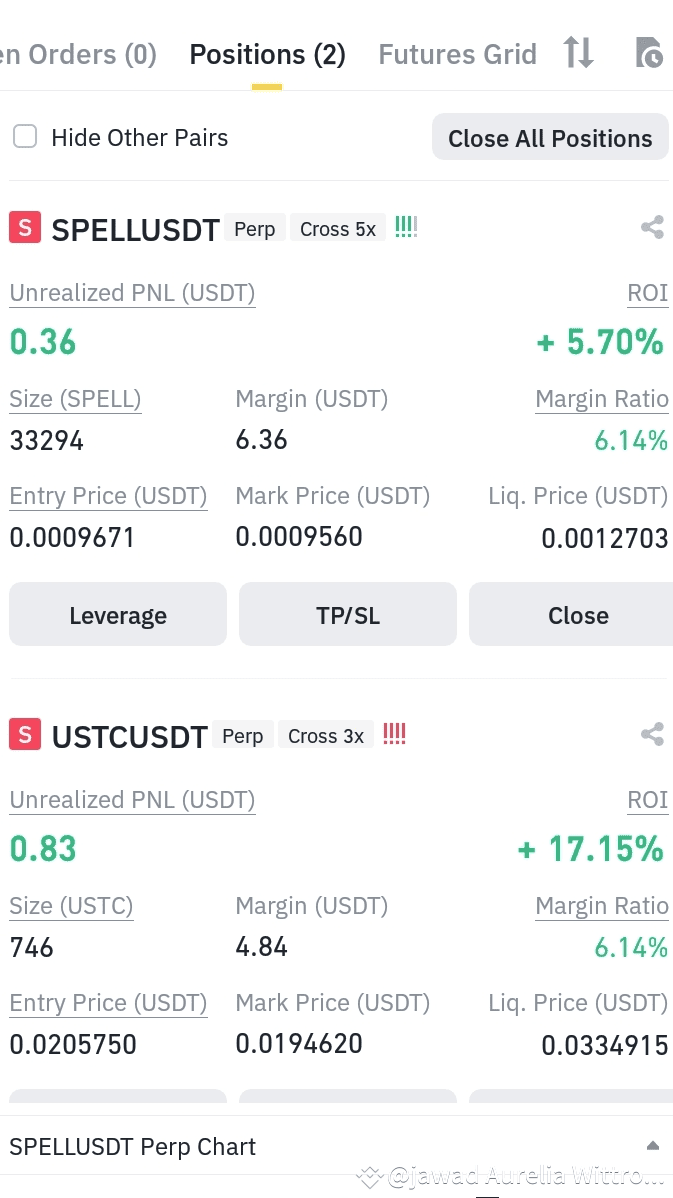The image size is (673, 1198).
Task: Tap Entry Price label for SPELLUSDT
Action: 108,496
